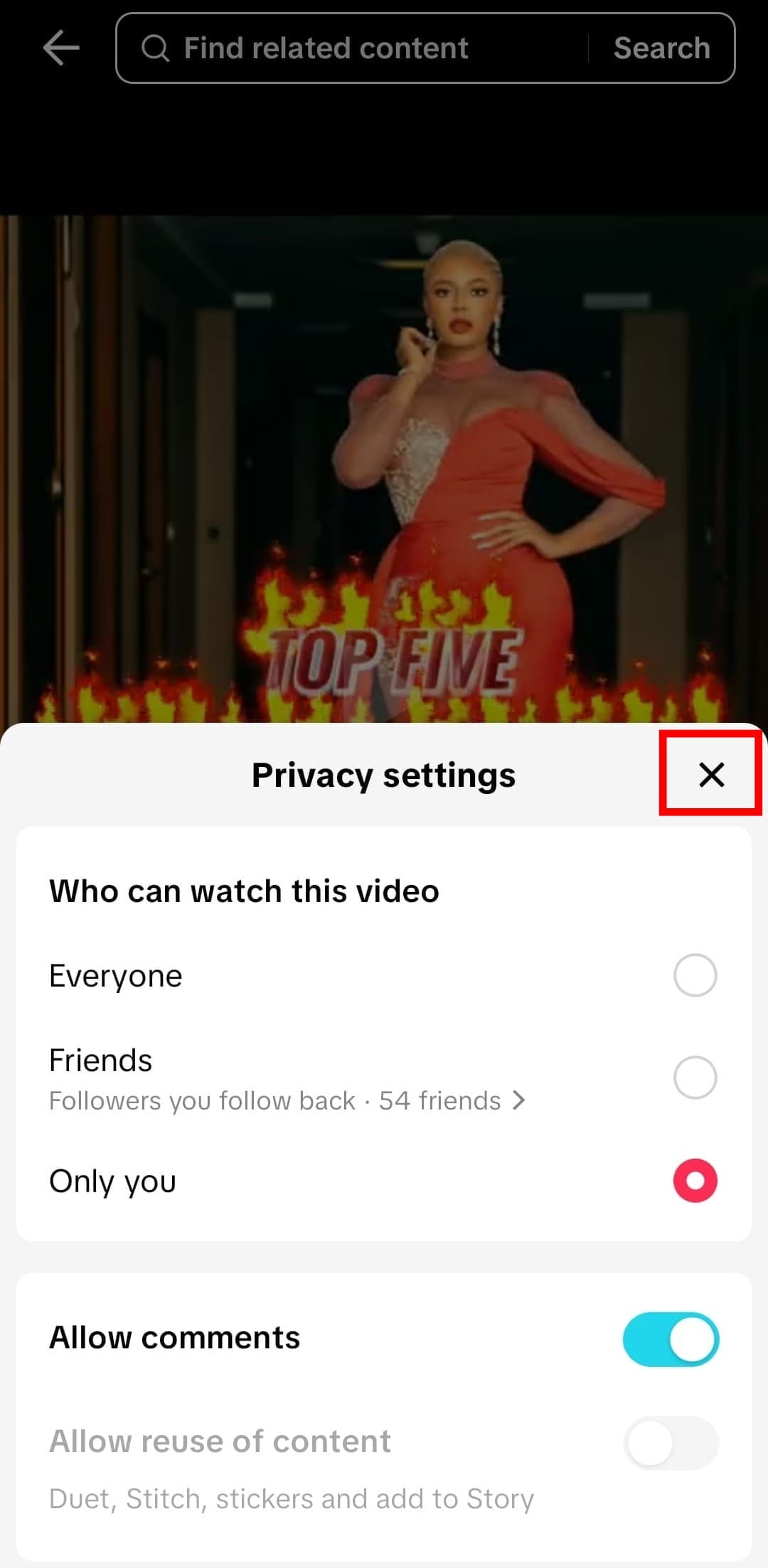
Task: Select the Only you option
Action: pyautogui.click(x=695, y=1181)
